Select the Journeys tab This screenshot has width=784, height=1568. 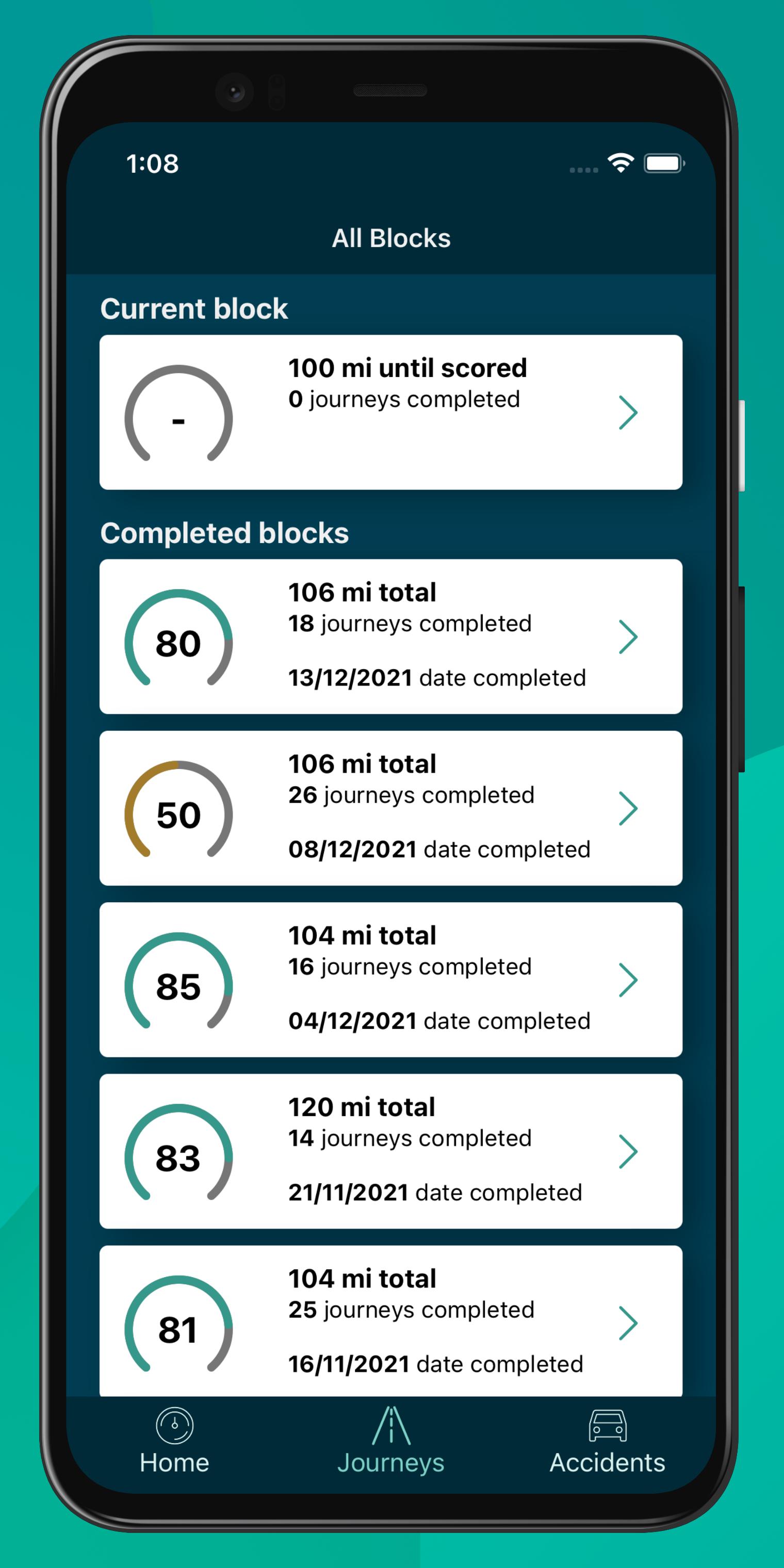coord(391,1441)
